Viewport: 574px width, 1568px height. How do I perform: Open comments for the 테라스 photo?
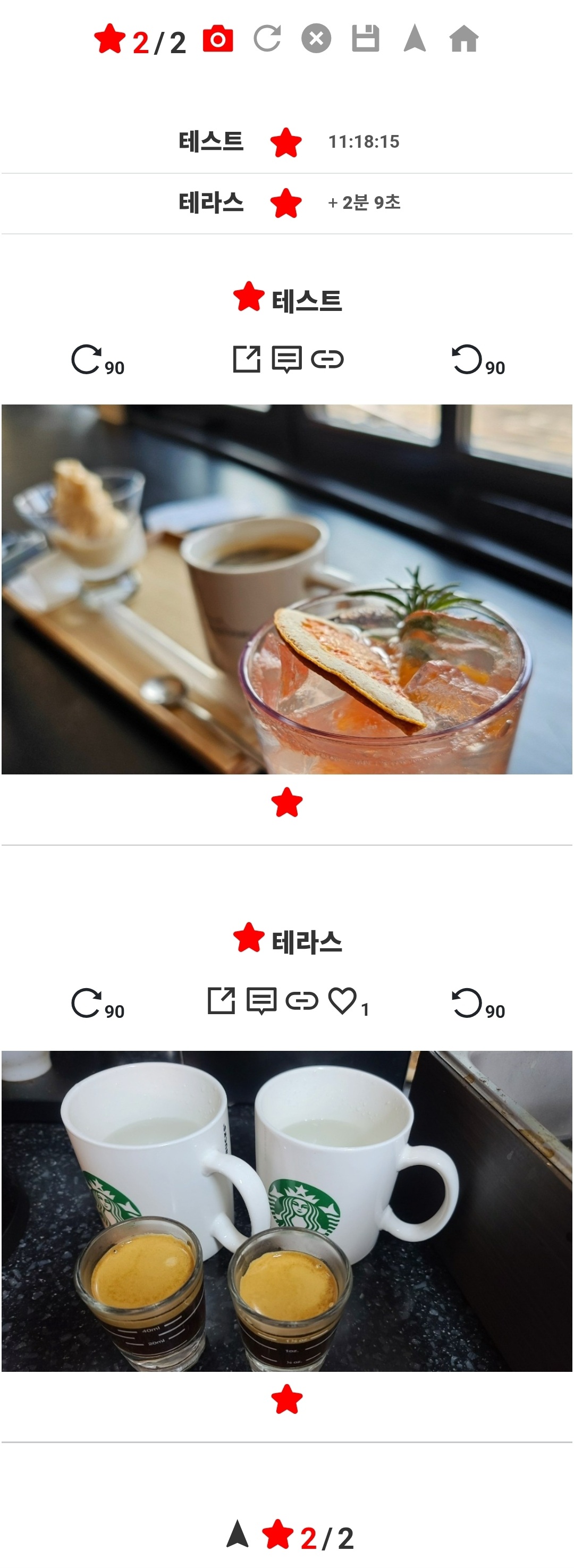[261, 1001]
